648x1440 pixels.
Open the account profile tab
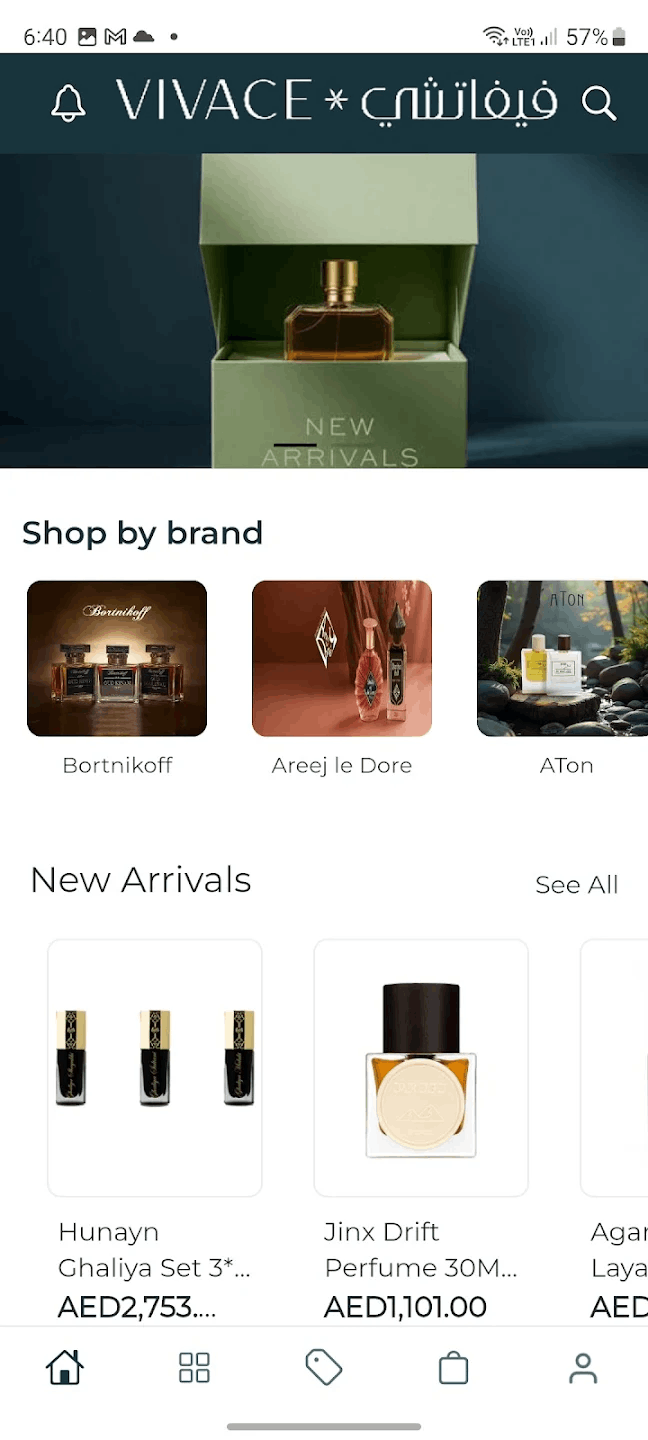583,1367
